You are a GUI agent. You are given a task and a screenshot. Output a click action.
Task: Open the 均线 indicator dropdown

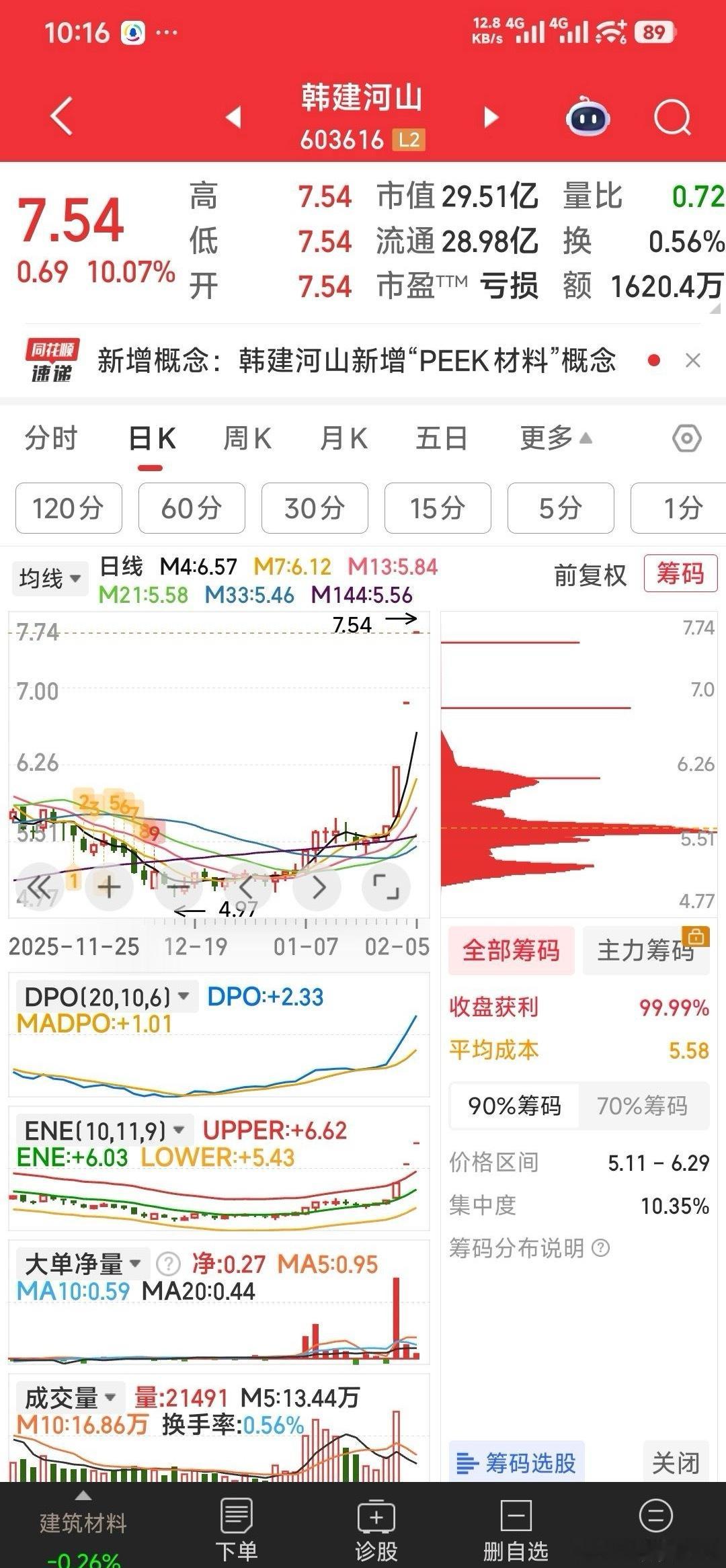coord(50,578)
